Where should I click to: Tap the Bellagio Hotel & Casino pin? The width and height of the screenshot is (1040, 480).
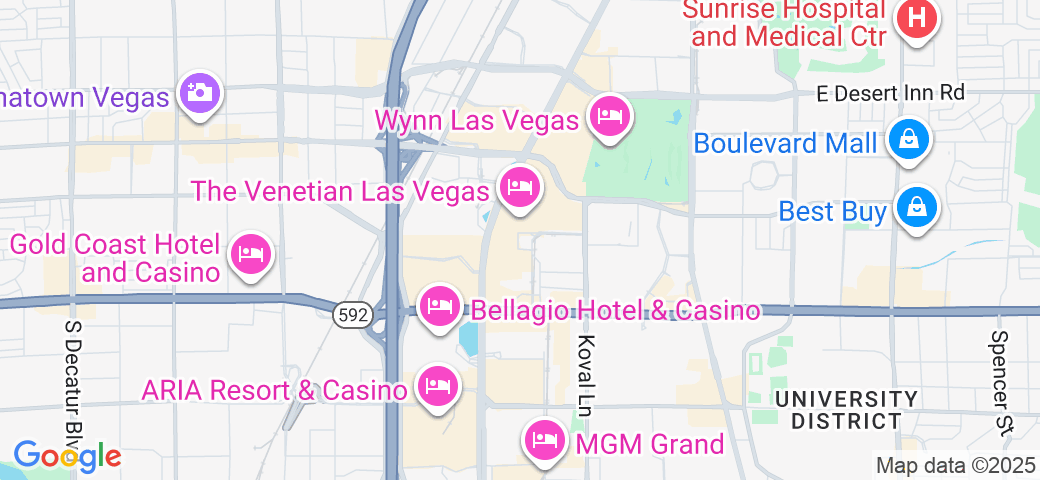click(x=438, y=306)
